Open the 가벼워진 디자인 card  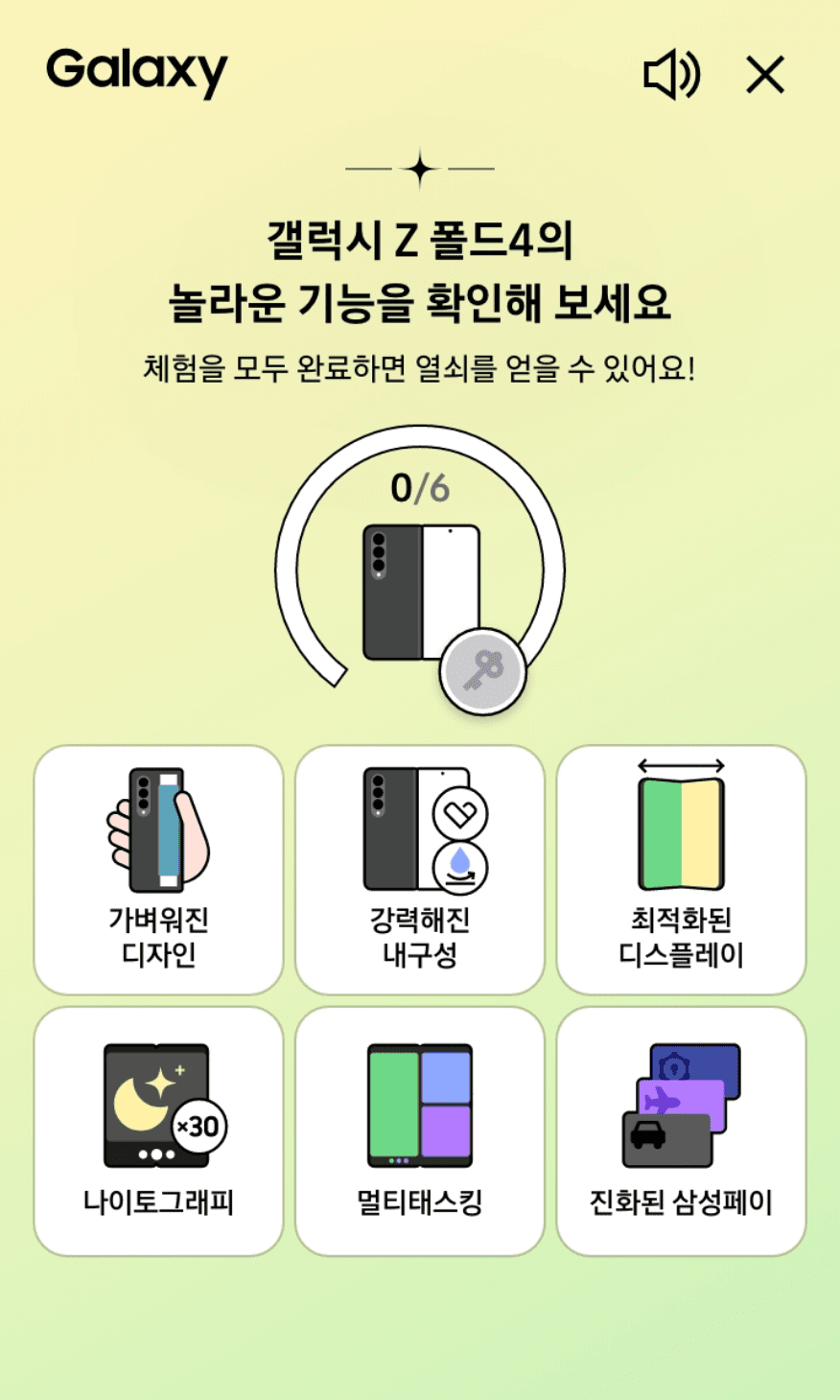(159, 870)
